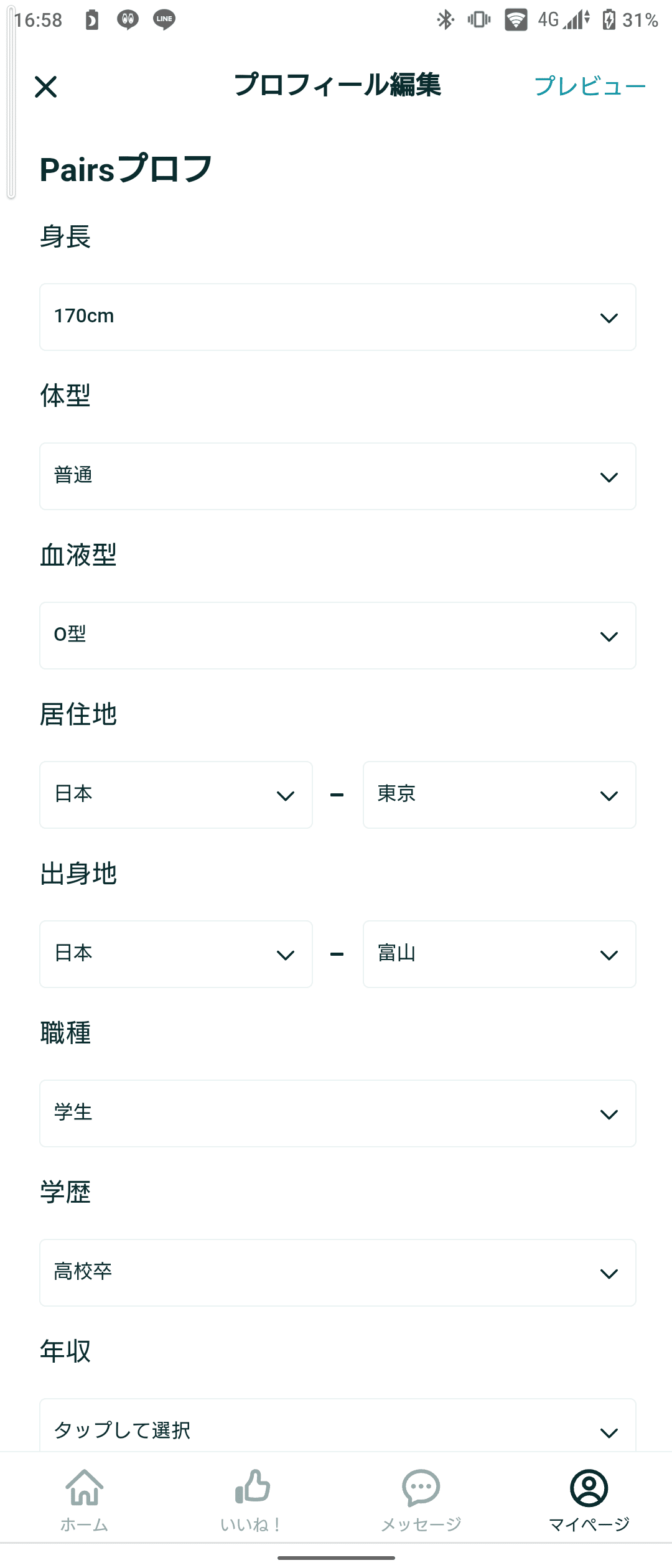Screen dimensions: 672x1568
Task: Open the 学歴 dropdown showing 高校卒
Action: (x=337, y=1273)
